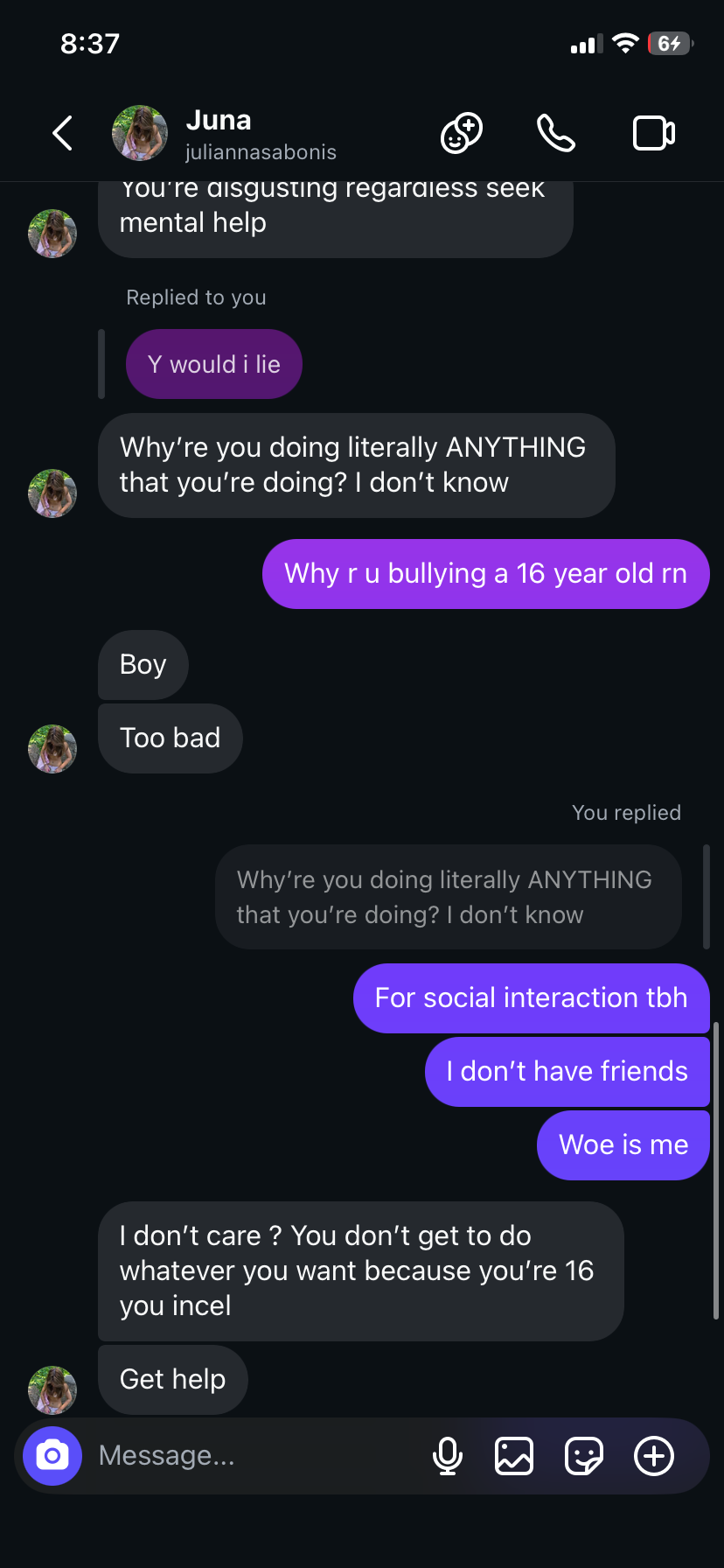The height and width of the screenshot is (1568, 724).
Task: Go back to the inbox list
Action: (x=62, y=134)
